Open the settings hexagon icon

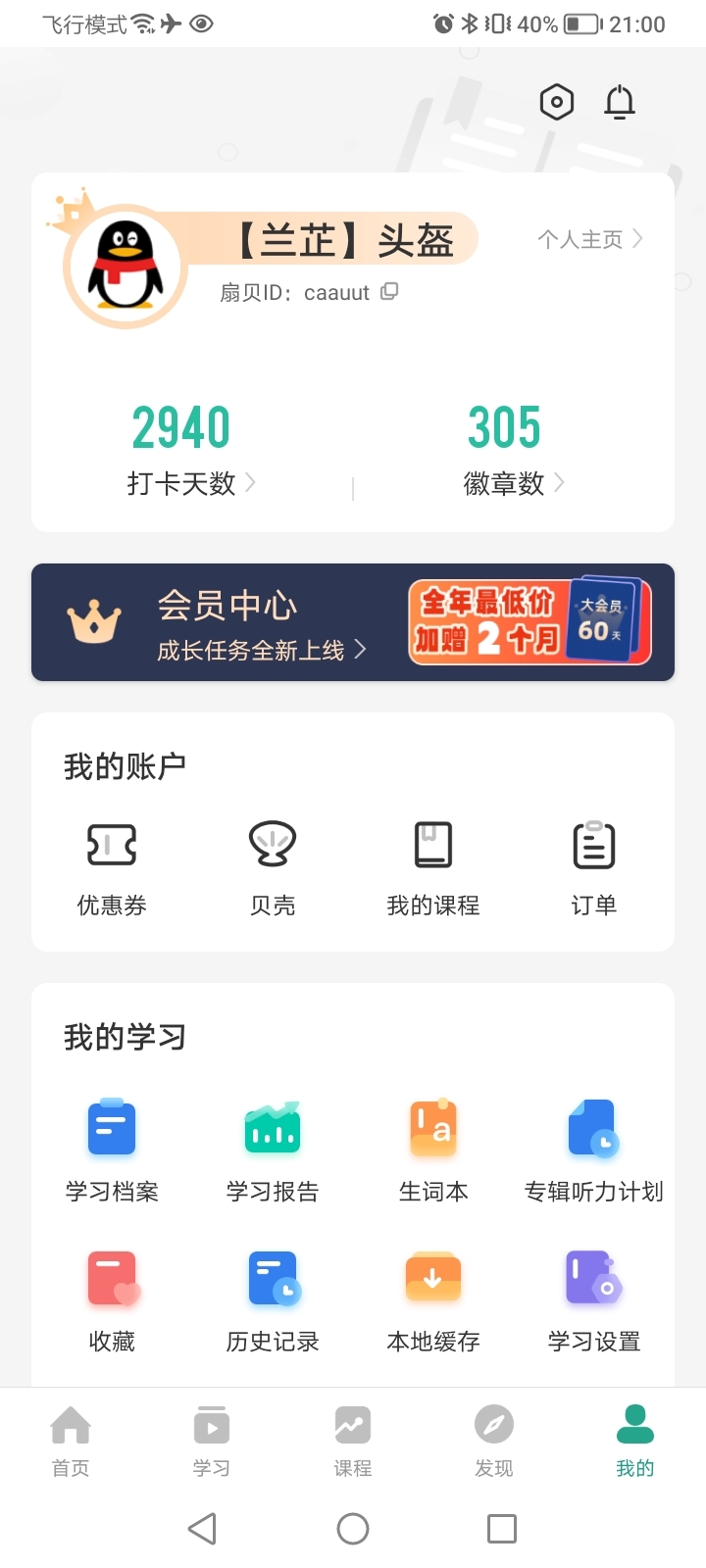tap(556, 102)
